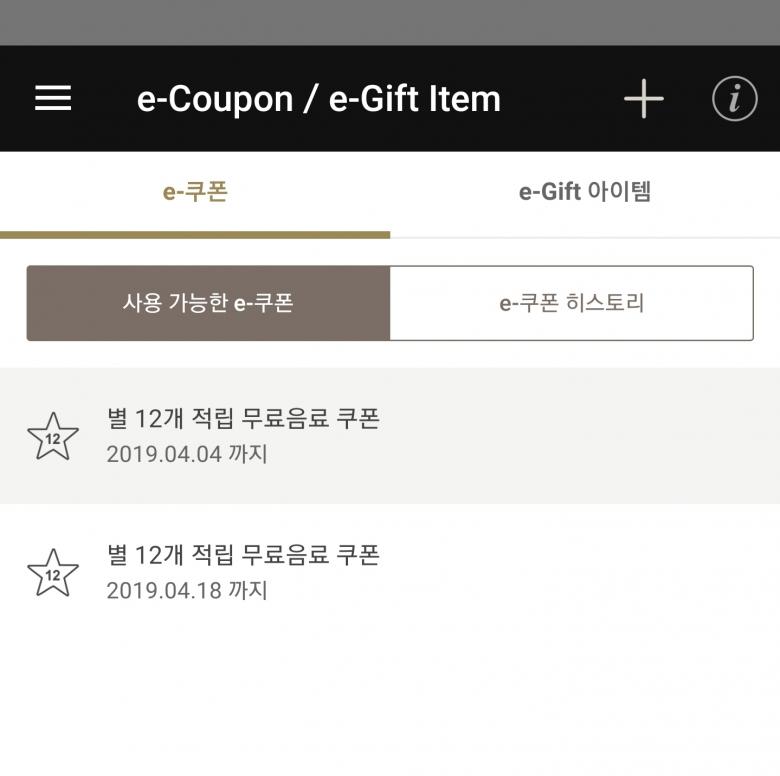Add a new e-coupon with plus icon
This screenshot has width=780, height=776.
pyautogui.click(x=643, y=99)
